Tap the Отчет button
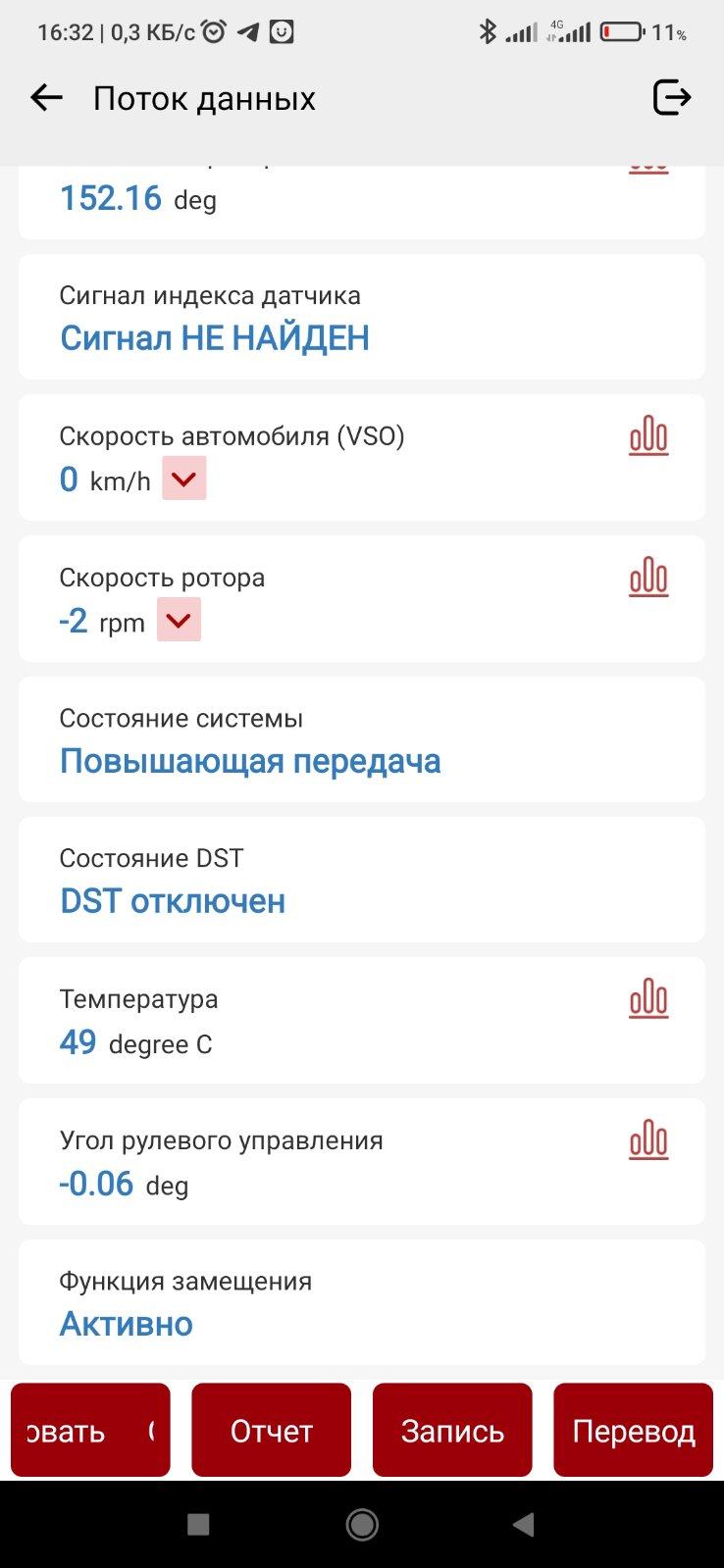The width and height of the screenshot is (724, 1568). [x=271, y=1430]
